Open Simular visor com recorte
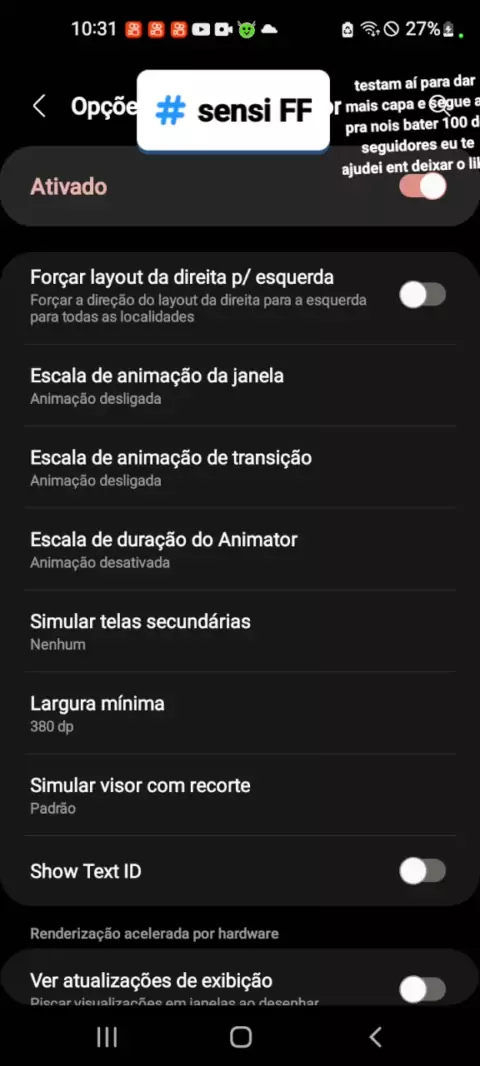Viewport: 480px width, 1066px height. [240, 795]
